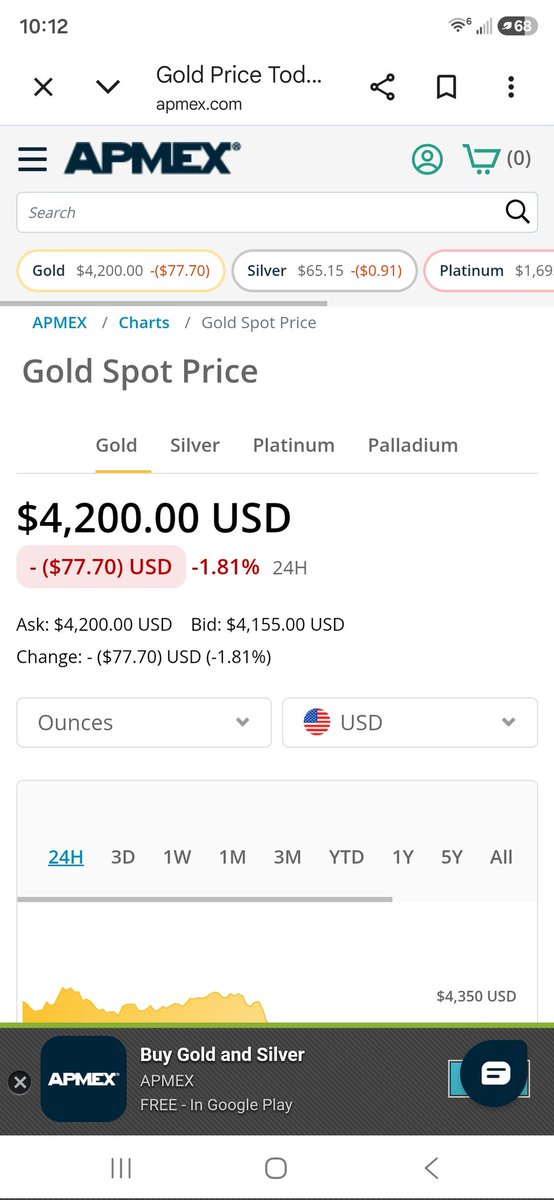Select the Silver price chip
This screenshot has width=554, height=1200.
click(x=324, y=270)
